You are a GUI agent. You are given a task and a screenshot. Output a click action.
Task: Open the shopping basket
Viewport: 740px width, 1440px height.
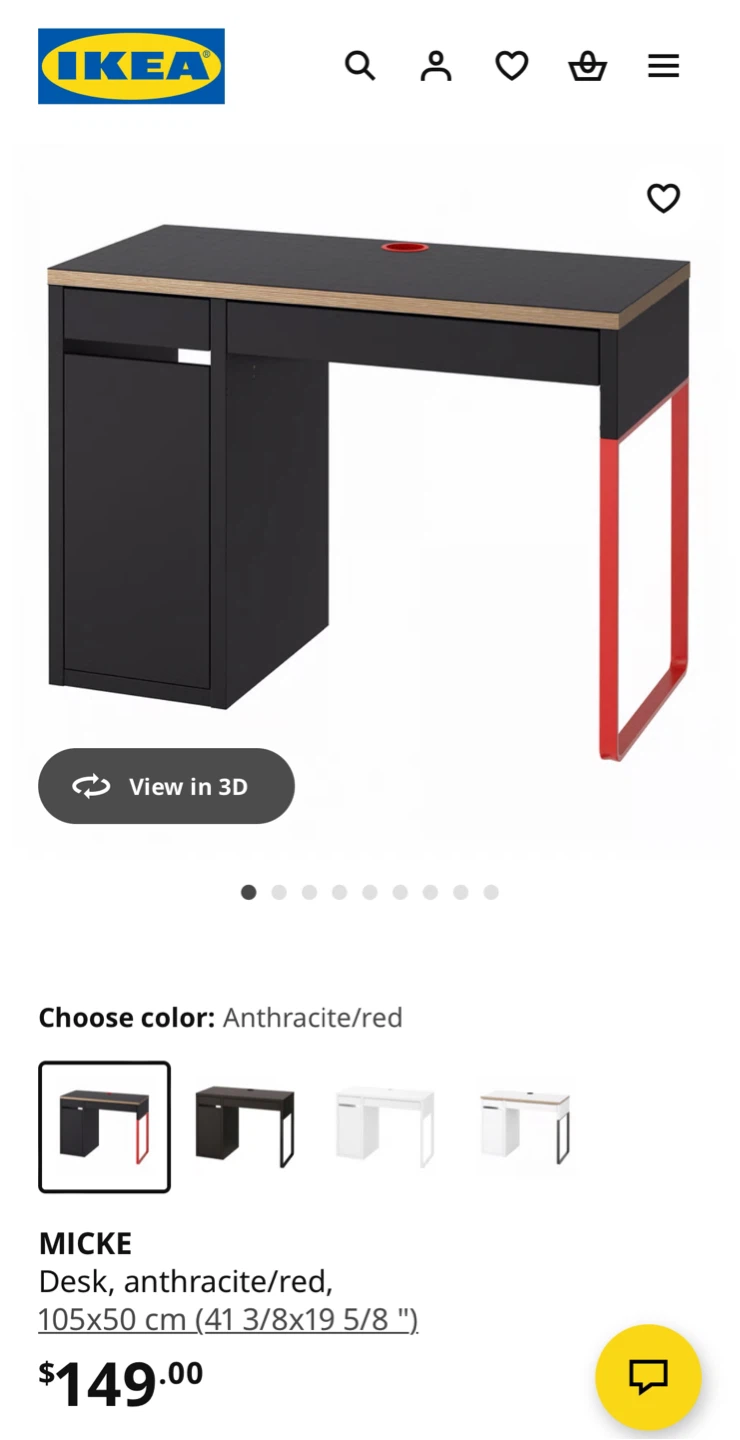click(x=588, y=66)
